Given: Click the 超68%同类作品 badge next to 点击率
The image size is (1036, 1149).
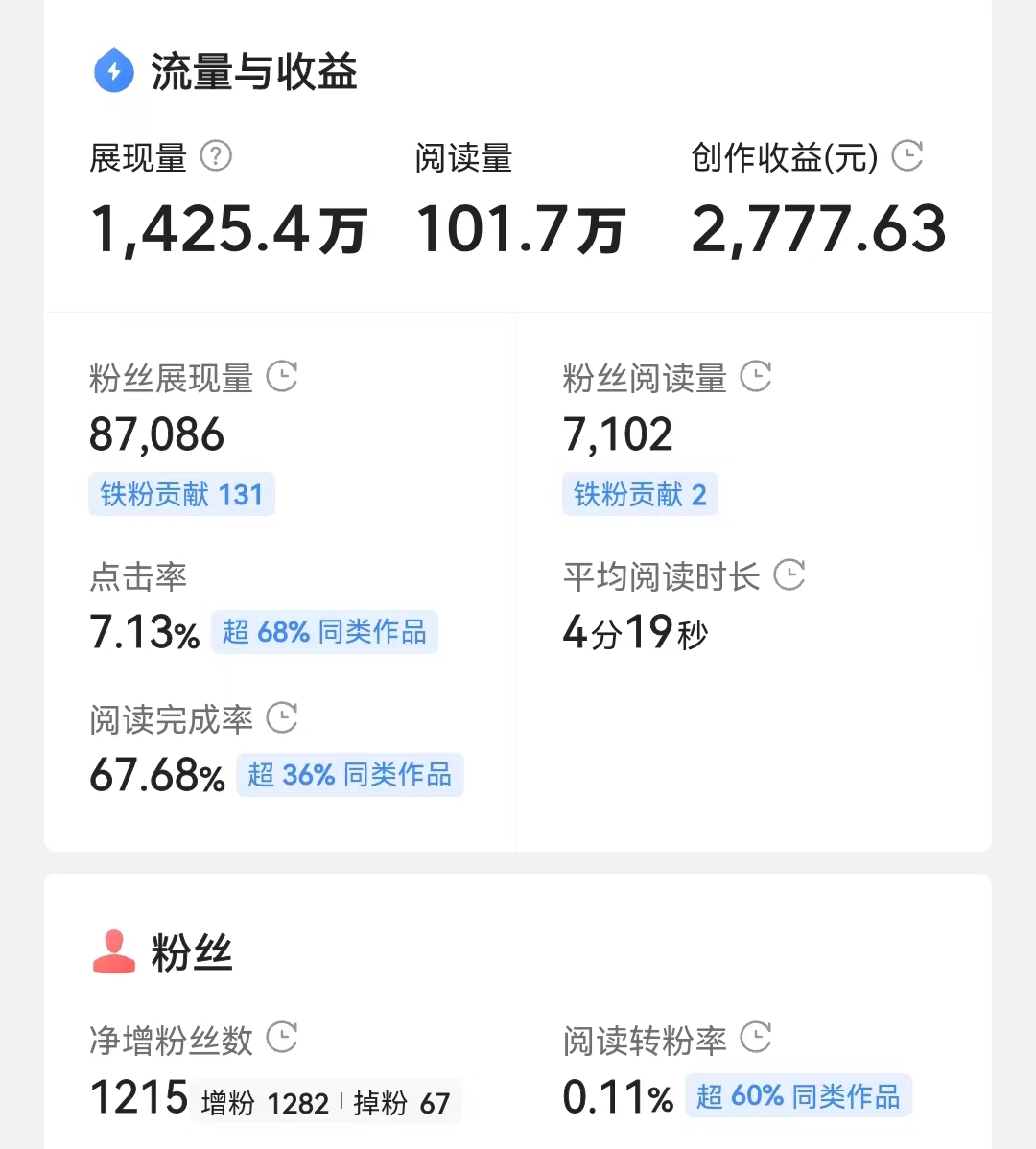Looking at the screenshot, I should (x=324, y=632).
